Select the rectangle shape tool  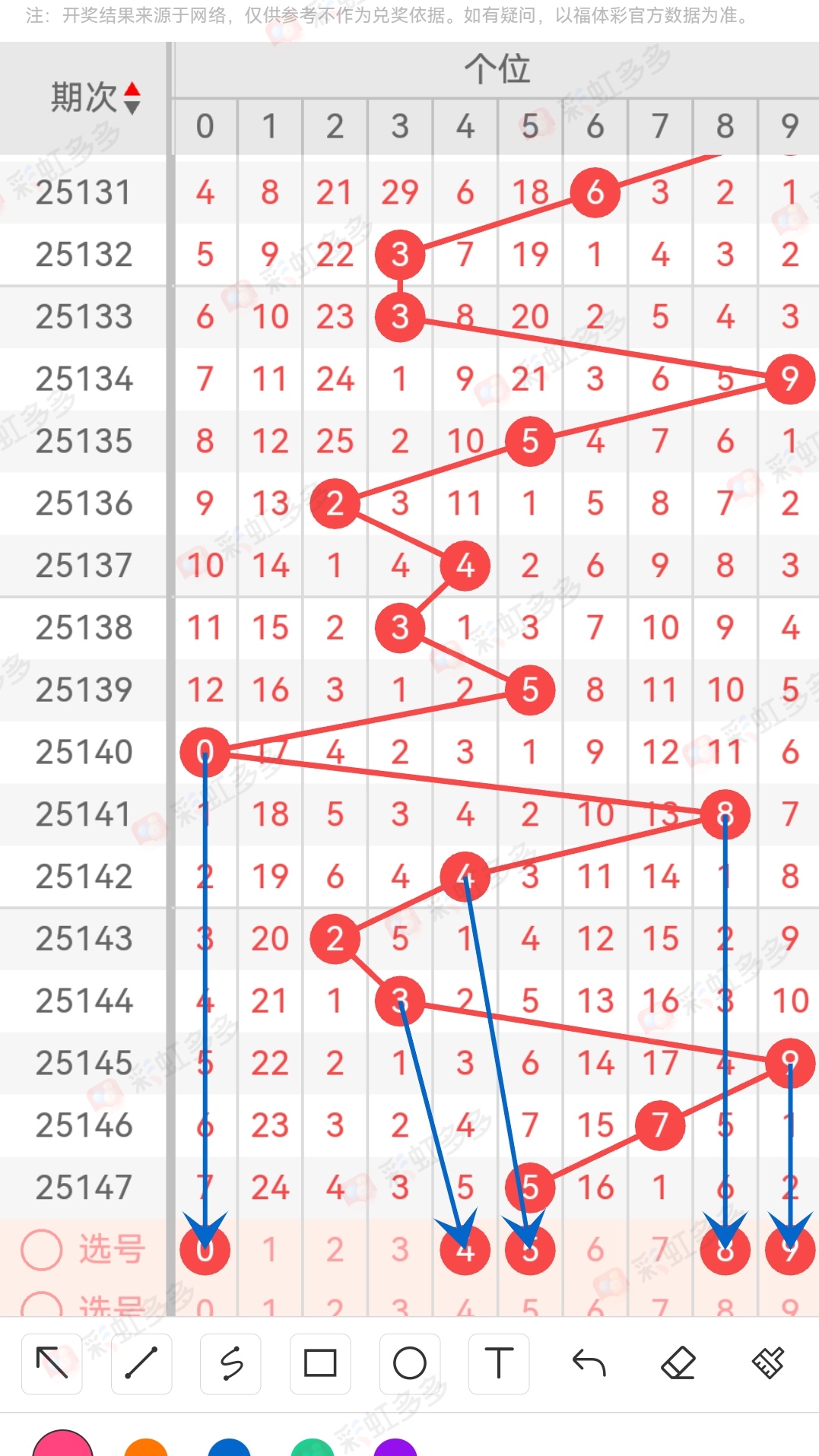320,1363
